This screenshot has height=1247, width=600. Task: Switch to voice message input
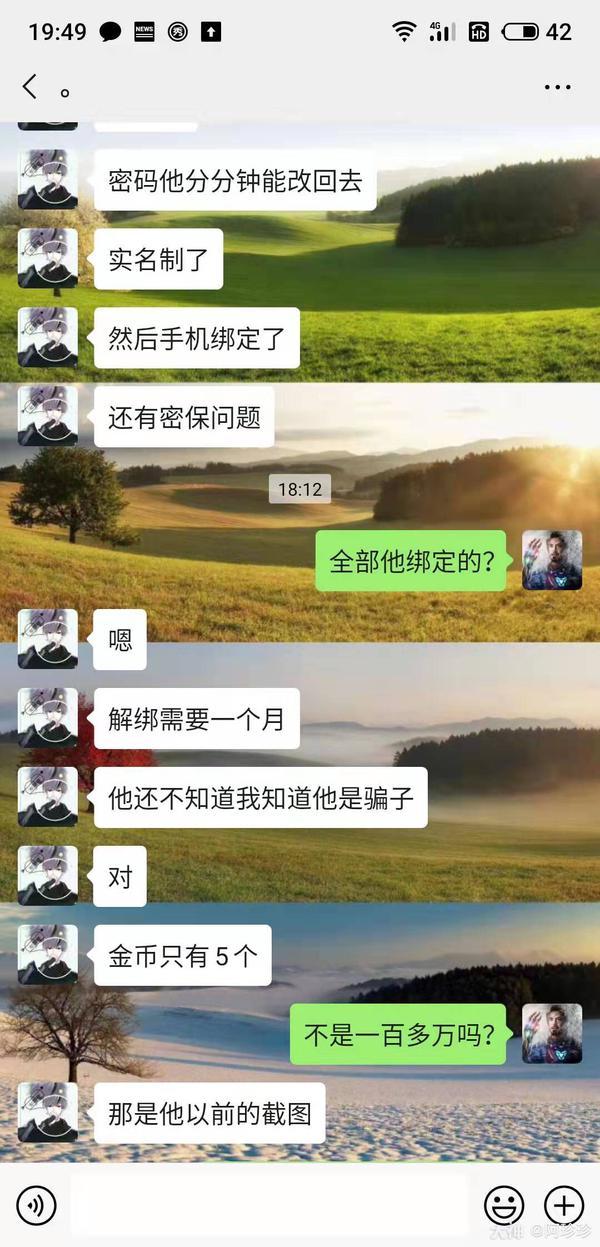(37, 1204)
